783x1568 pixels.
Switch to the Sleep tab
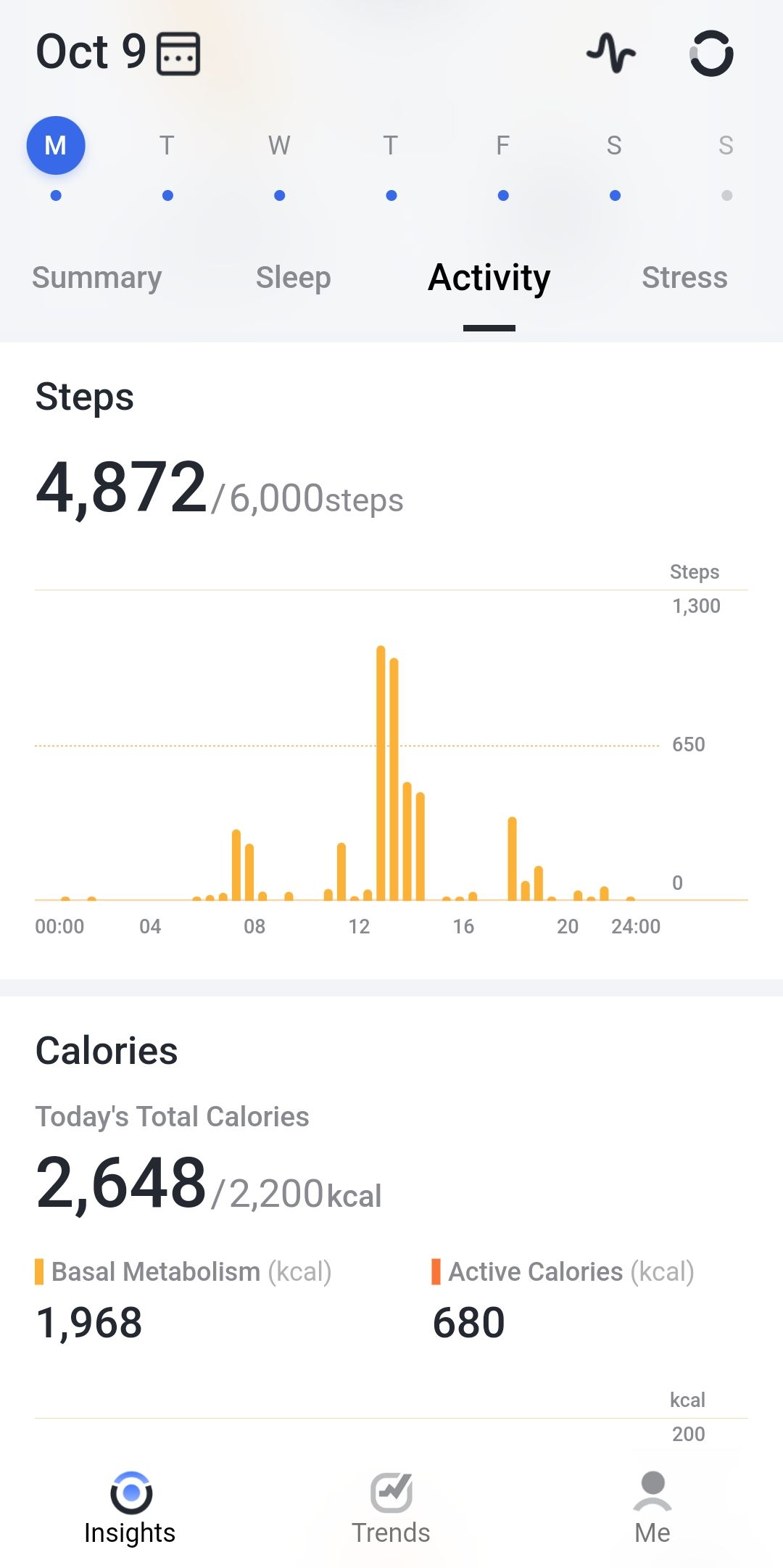(294, 278)
